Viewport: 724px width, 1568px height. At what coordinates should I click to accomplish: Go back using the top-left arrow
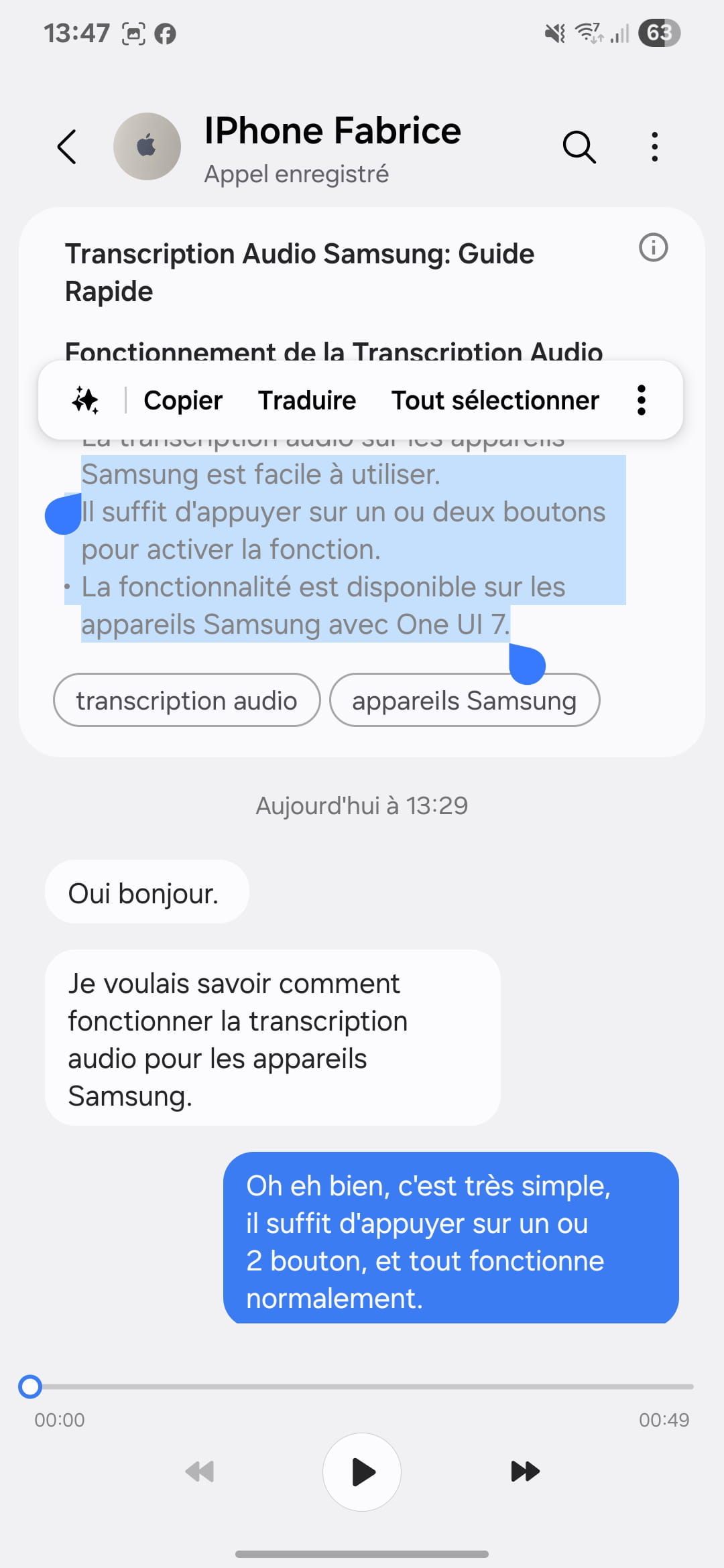(x=67, y=147)
